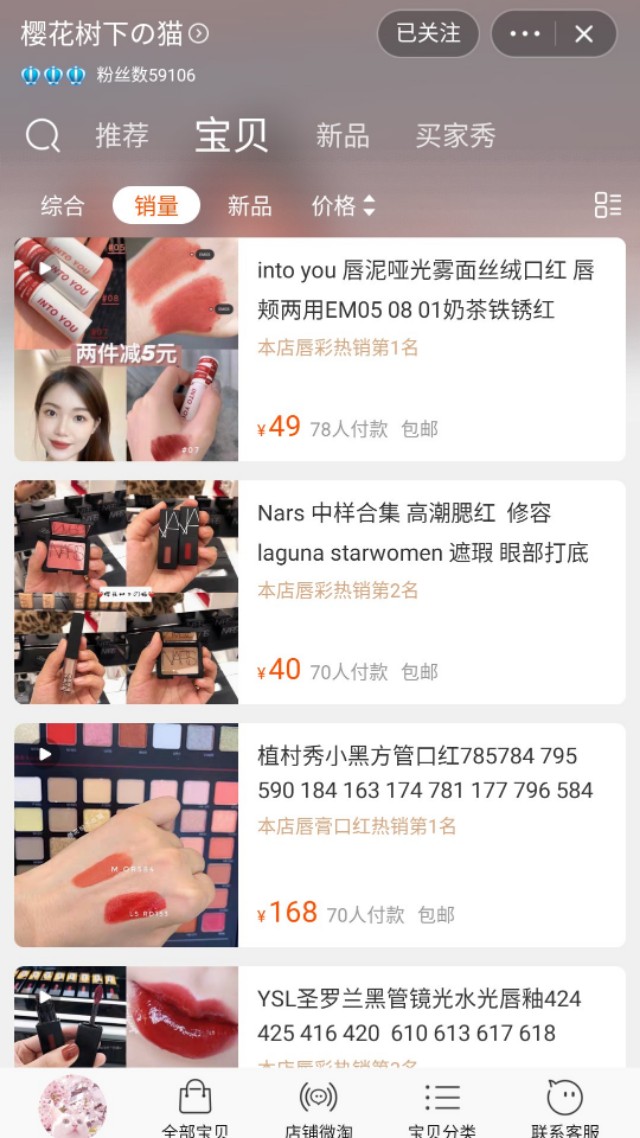Go to 全部宝贝 in bottom bar
Viewport: 640px width, 1138px height.
(195, 1108)
